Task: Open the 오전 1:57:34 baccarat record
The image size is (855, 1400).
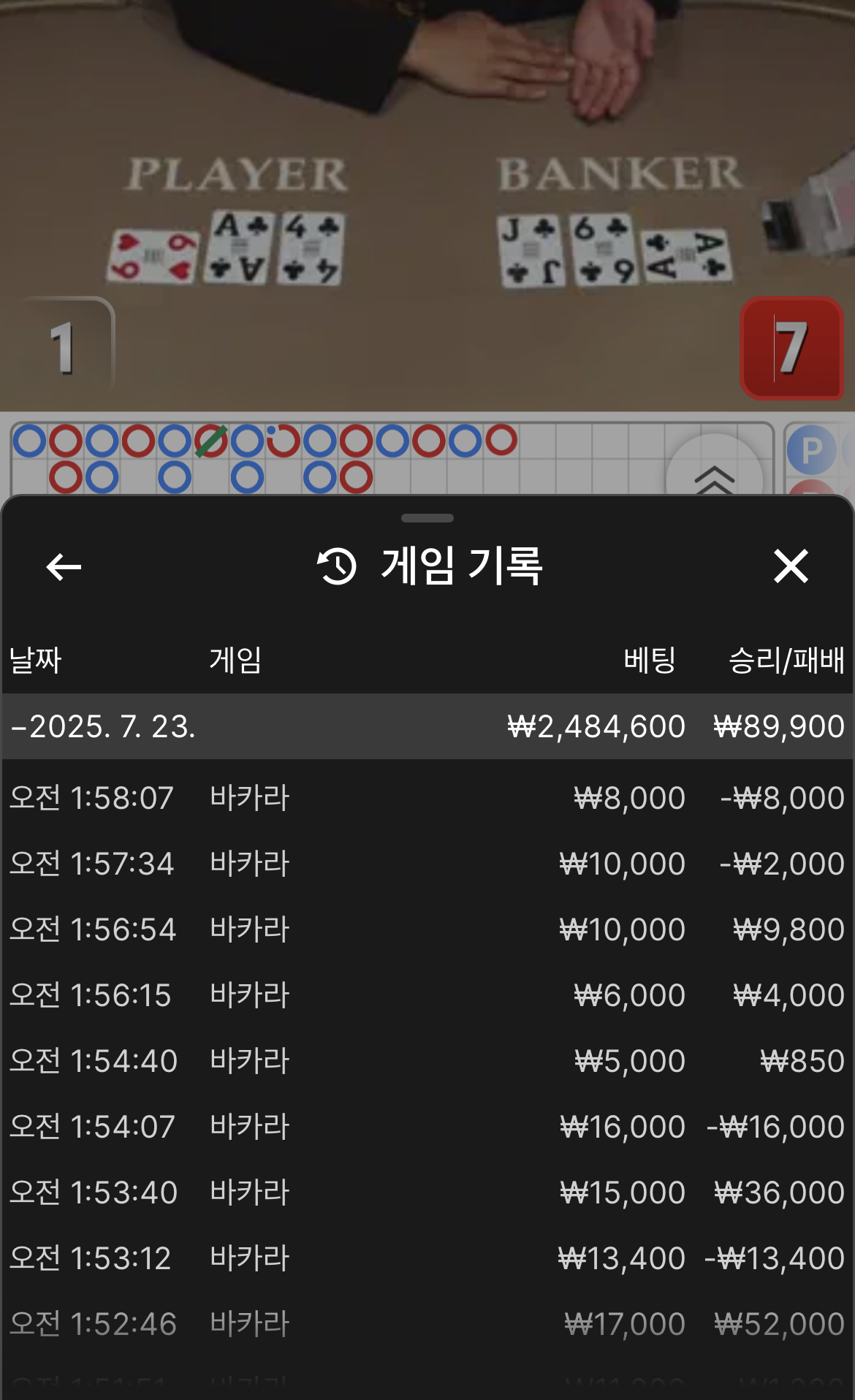Action: pos(427,864)
